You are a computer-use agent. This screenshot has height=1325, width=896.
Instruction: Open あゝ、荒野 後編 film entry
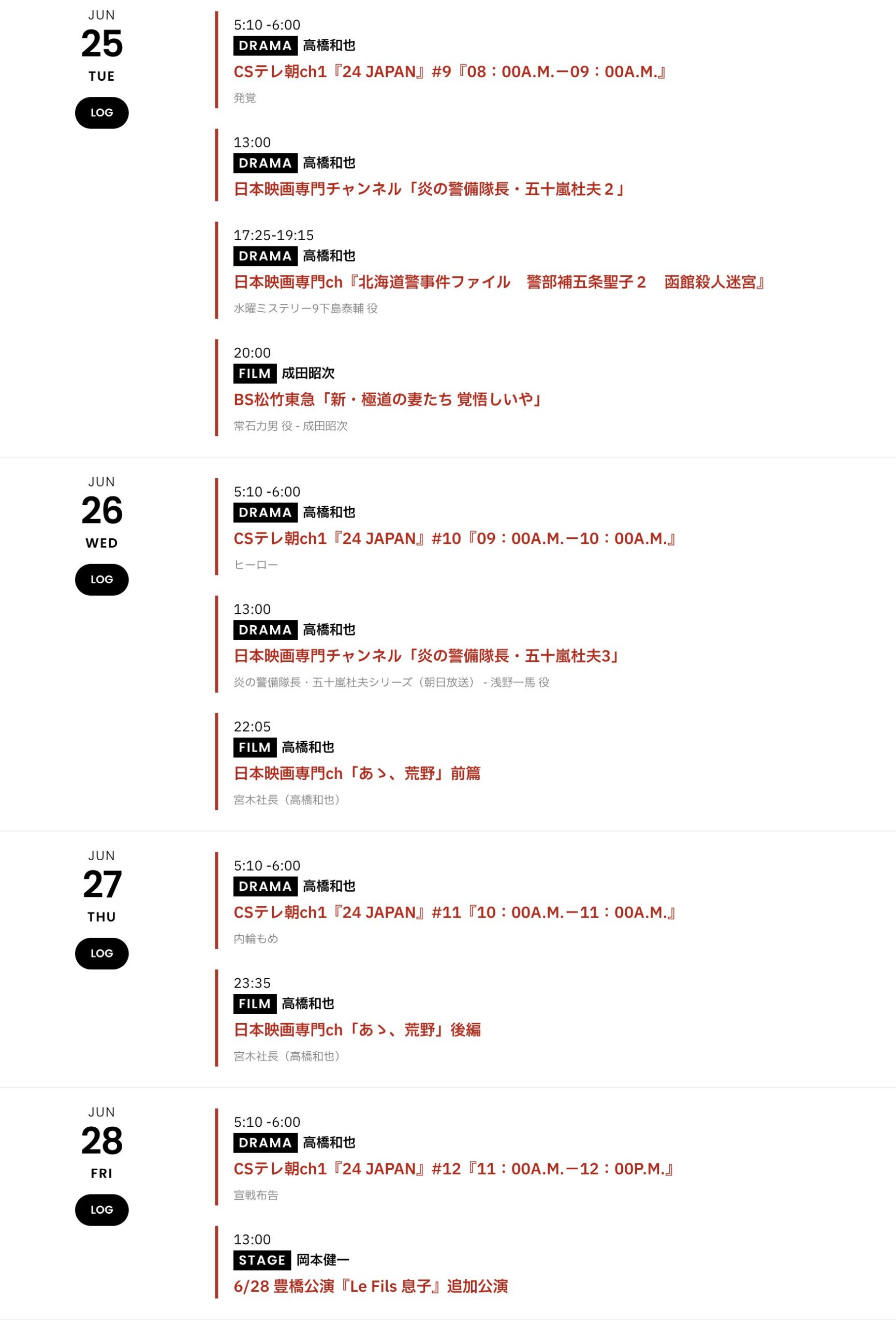pos(357,1029)
